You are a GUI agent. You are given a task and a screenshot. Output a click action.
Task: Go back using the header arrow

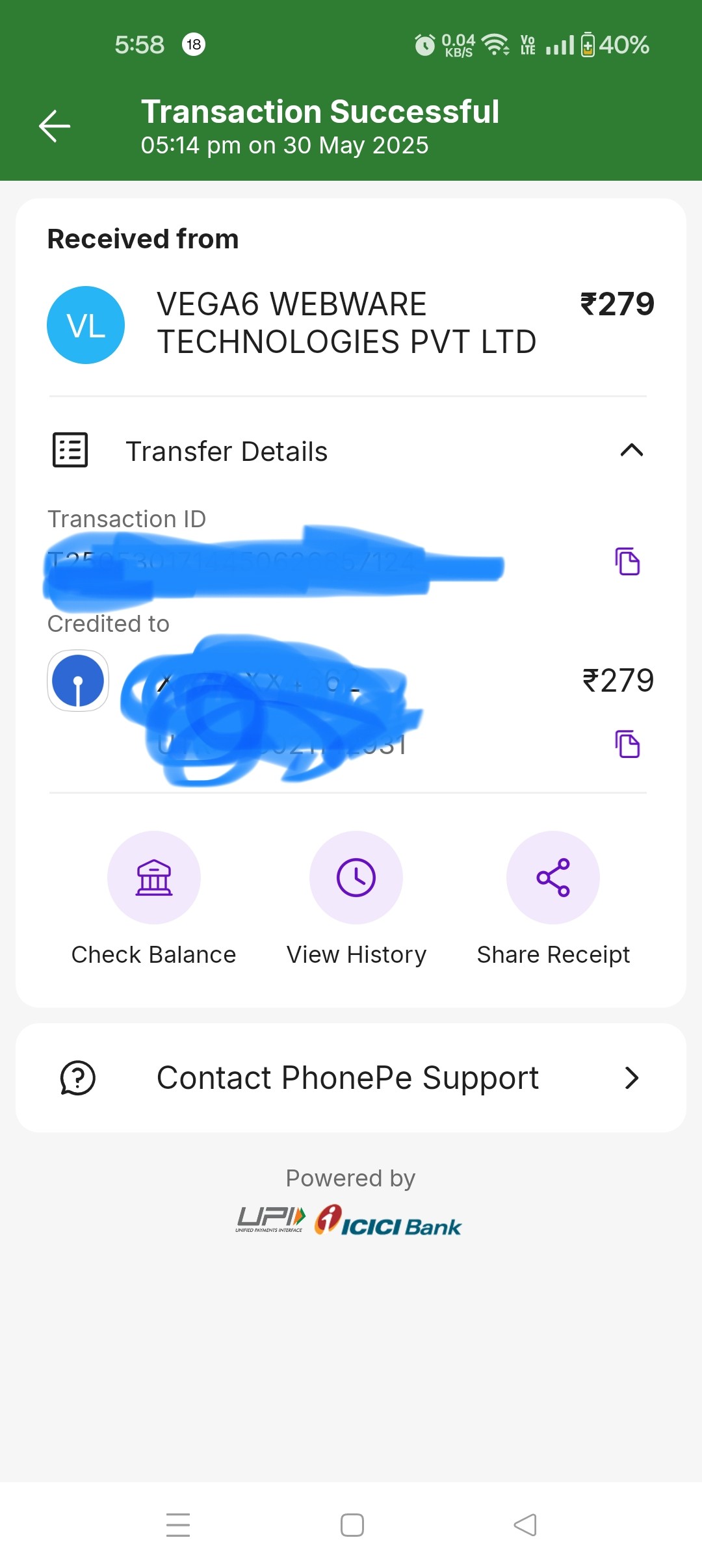click(55, 126)
